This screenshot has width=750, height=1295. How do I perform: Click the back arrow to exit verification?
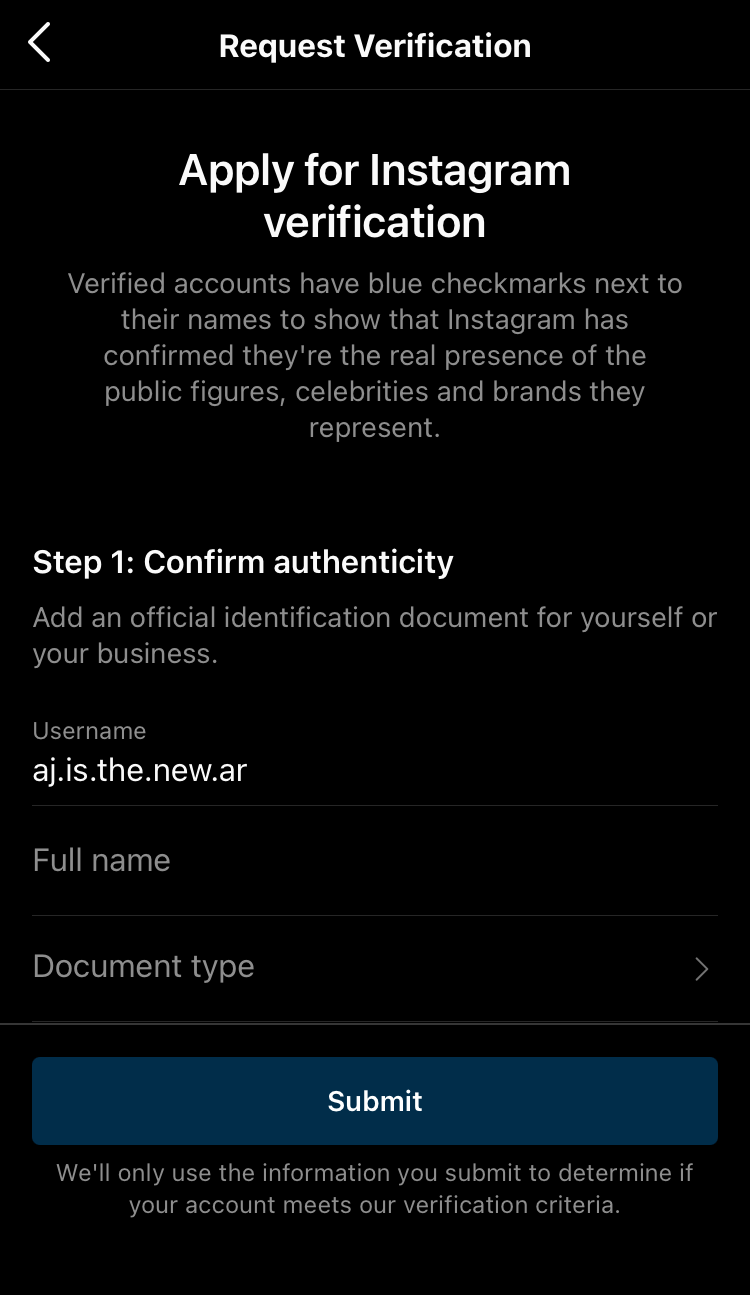[38, 44]
